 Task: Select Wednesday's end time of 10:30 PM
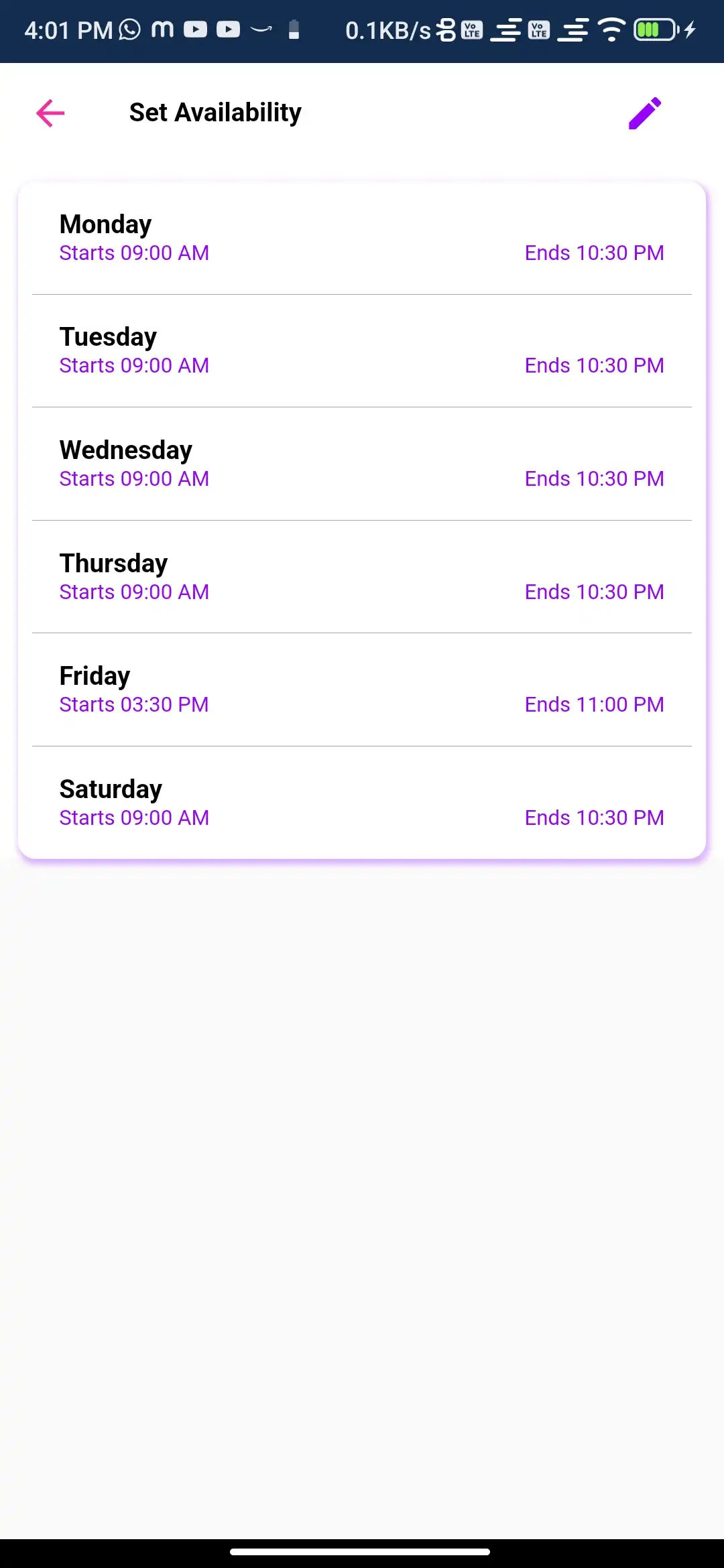(x=594, y=478)
